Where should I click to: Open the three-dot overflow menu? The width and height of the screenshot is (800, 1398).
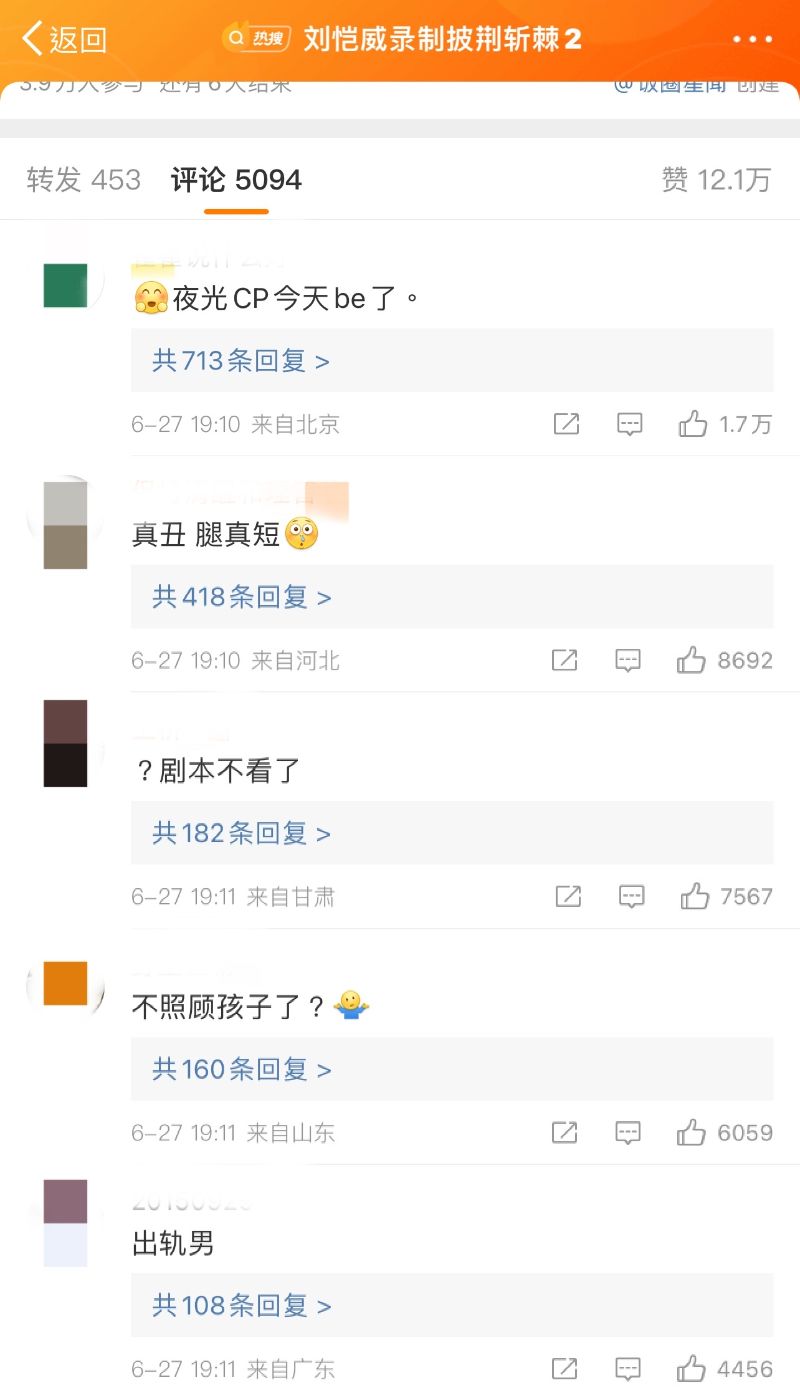tap(752, 40)
